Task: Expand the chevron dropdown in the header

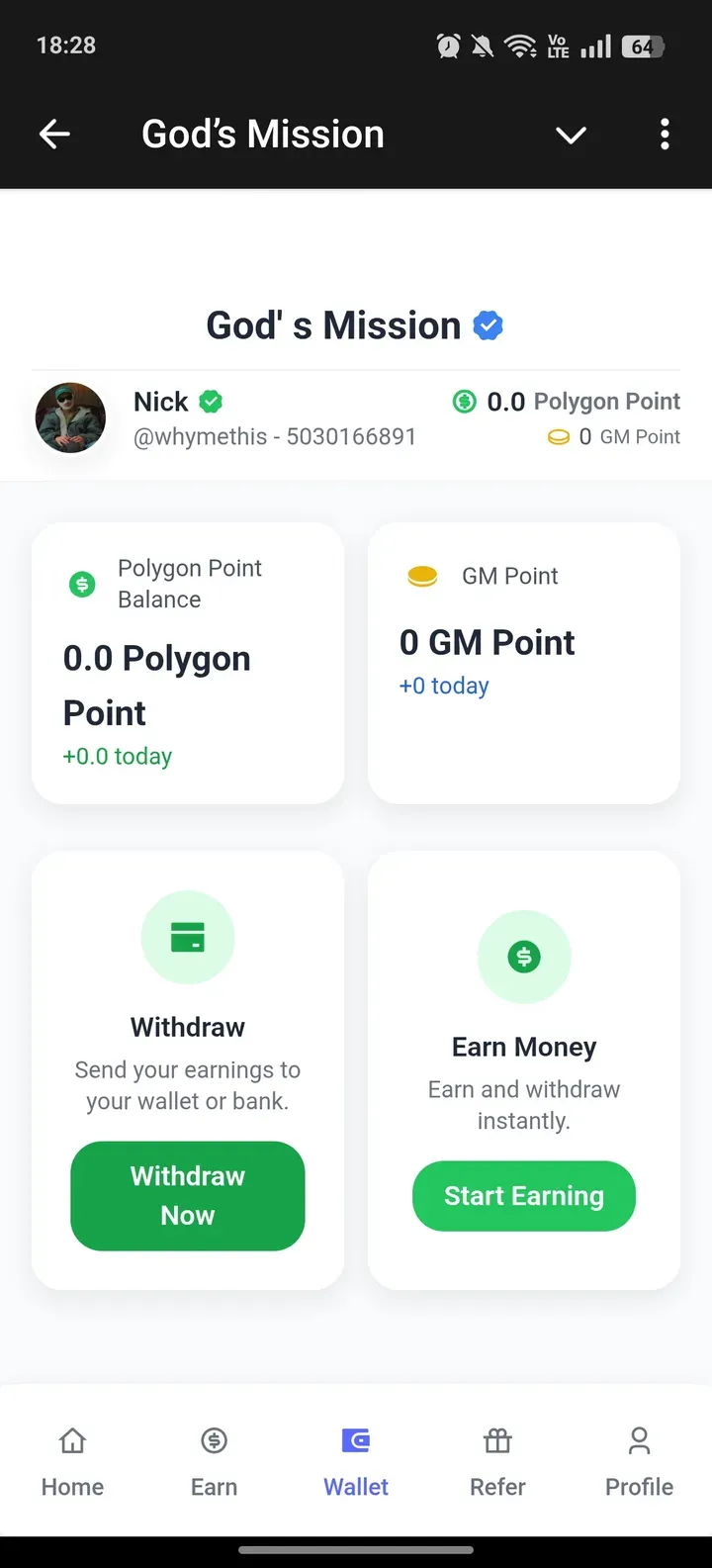Action: pyautogui.click(x=571, y=135)
